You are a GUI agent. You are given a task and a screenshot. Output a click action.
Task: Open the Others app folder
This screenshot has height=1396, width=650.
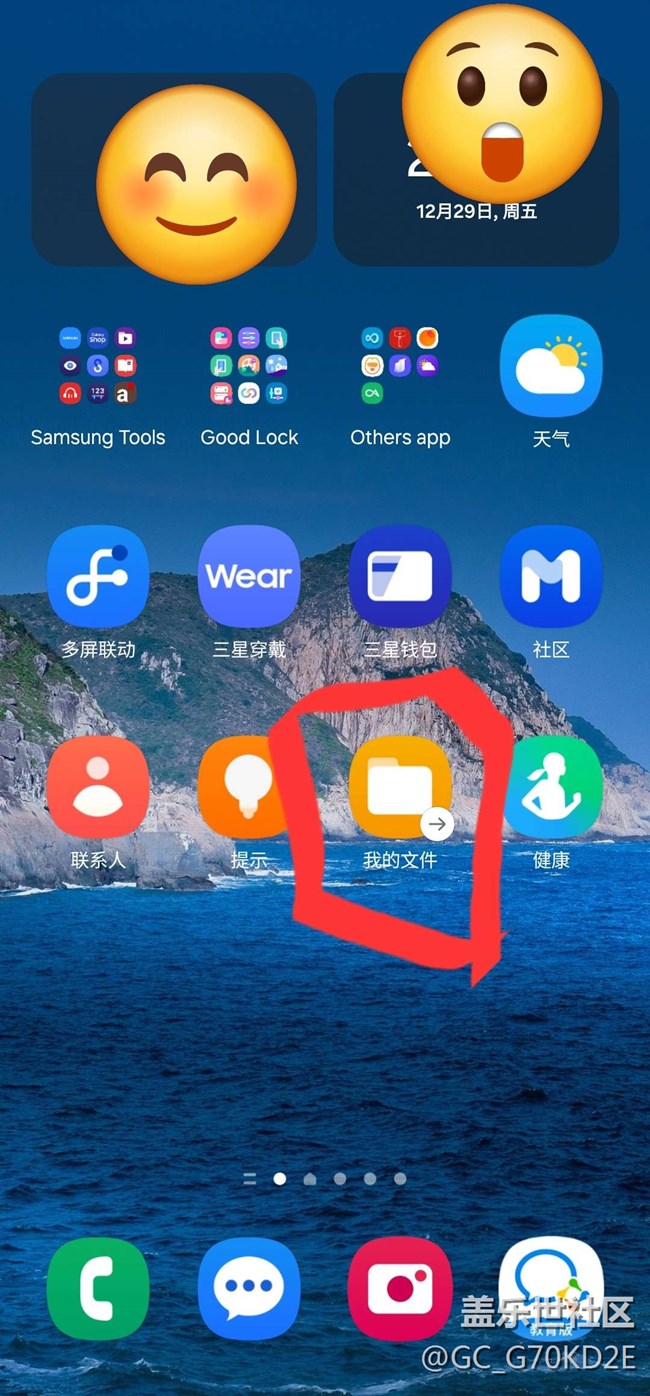point(400,366)
